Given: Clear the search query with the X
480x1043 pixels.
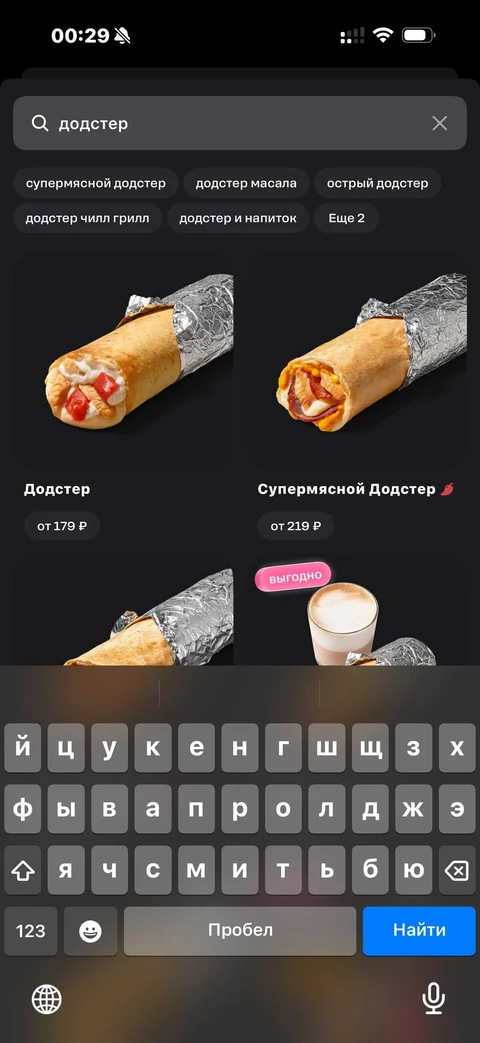Looking at the screenshot, I should tap(439, 123).
